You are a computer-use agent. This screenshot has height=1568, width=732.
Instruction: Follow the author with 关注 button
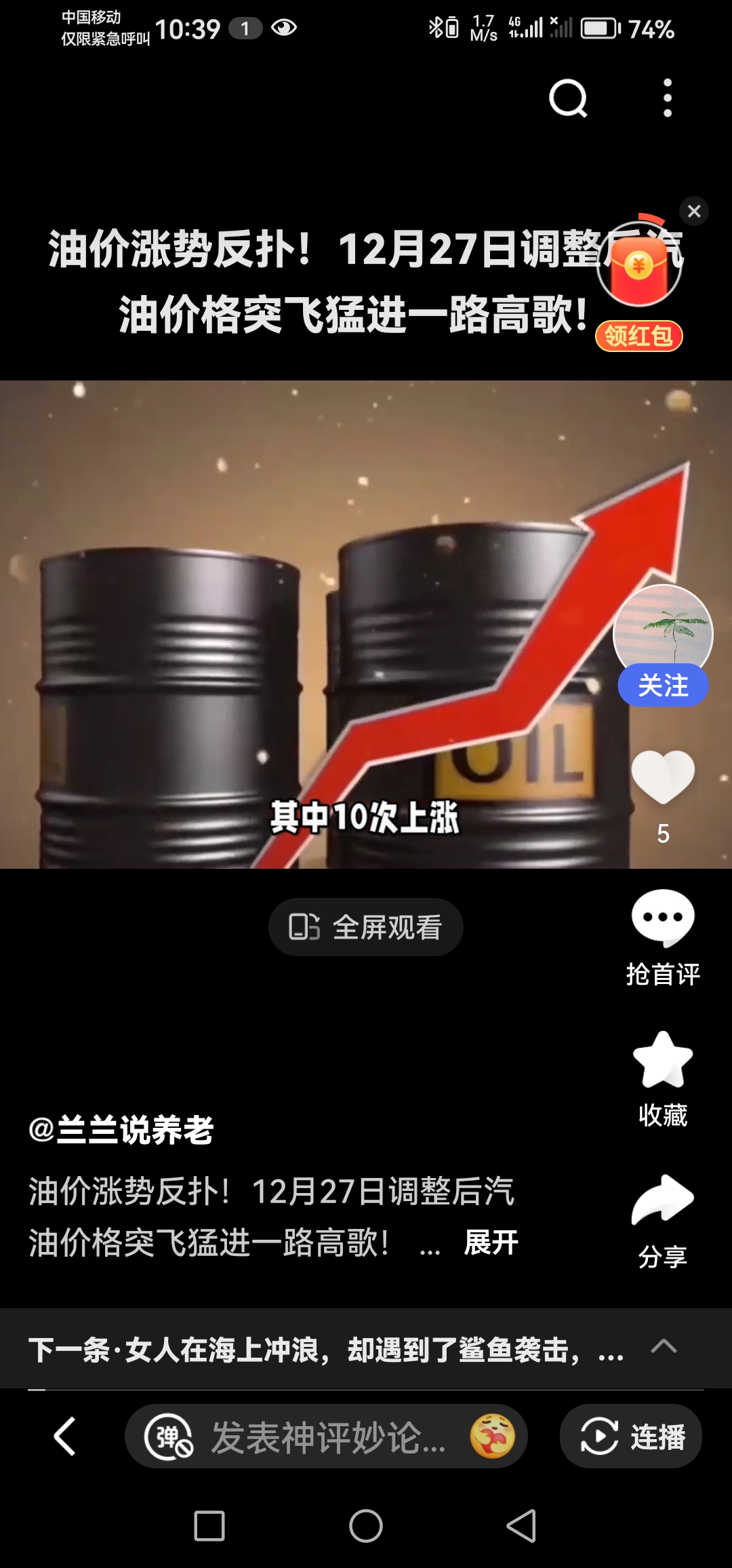click(663, 685)
